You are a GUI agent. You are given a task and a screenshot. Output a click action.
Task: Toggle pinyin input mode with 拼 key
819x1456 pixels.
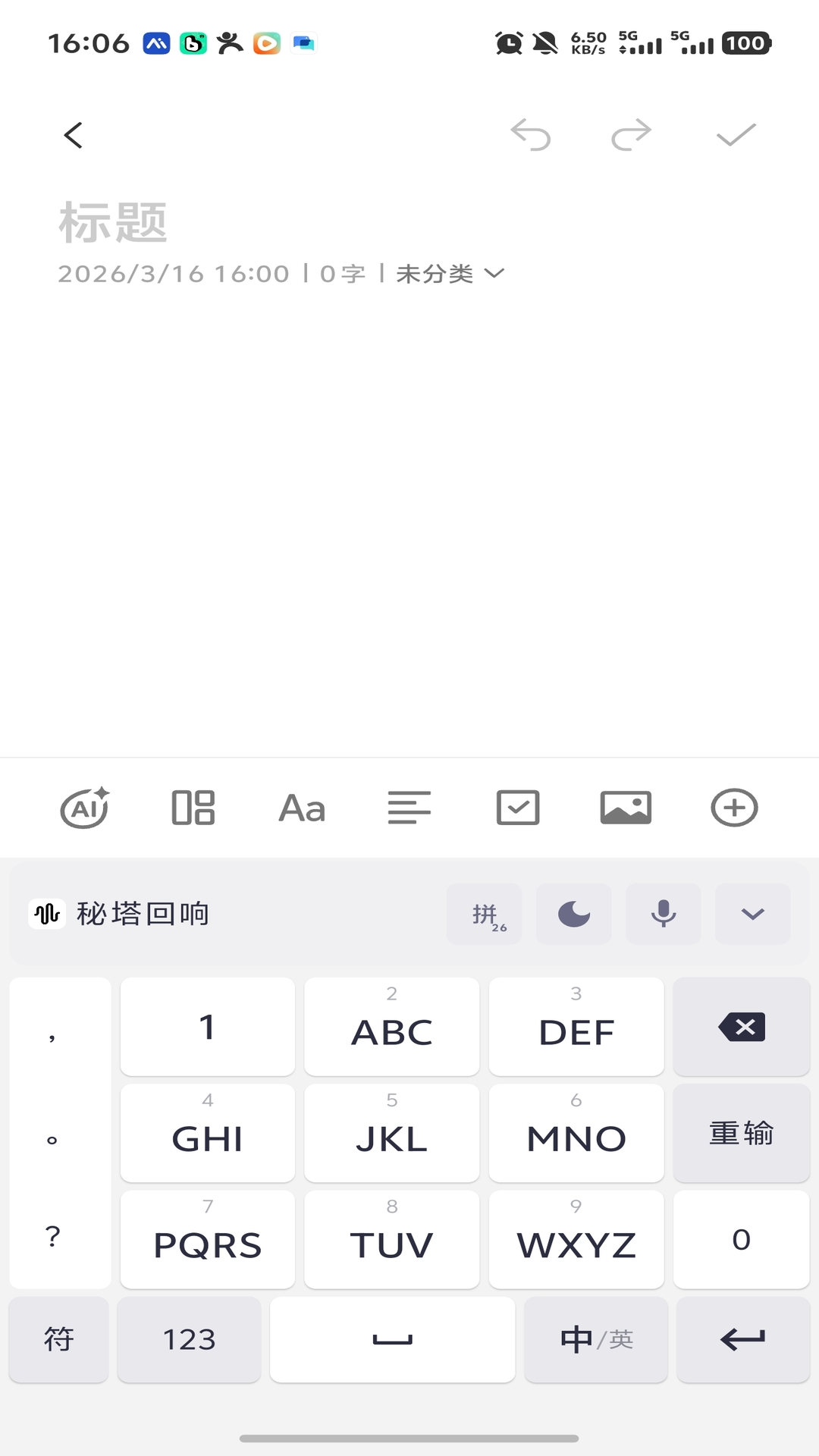[x=484, y=915]
